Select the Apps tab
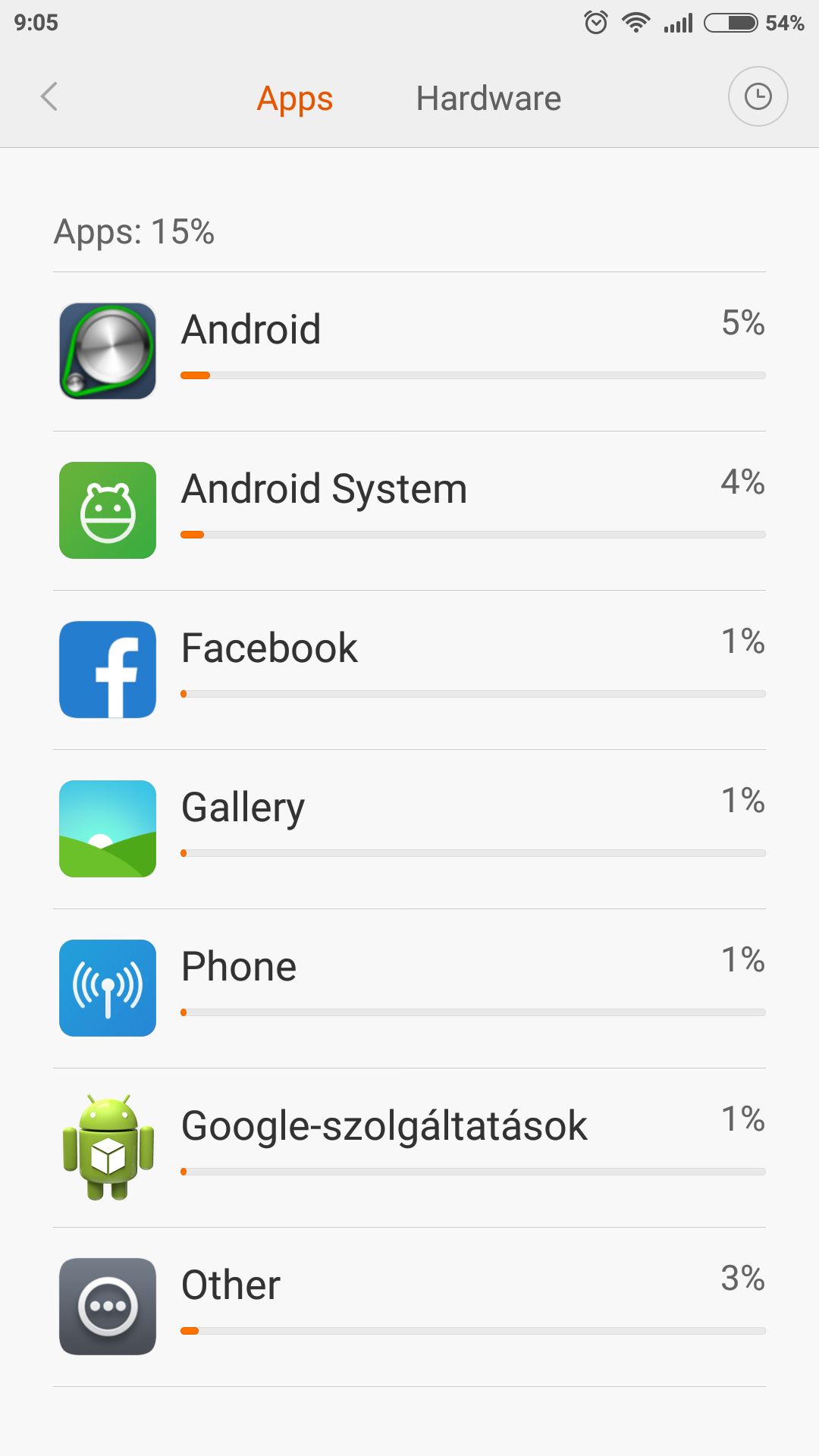The height and width of the screenshot is (1456, 819). coord(295,99)
